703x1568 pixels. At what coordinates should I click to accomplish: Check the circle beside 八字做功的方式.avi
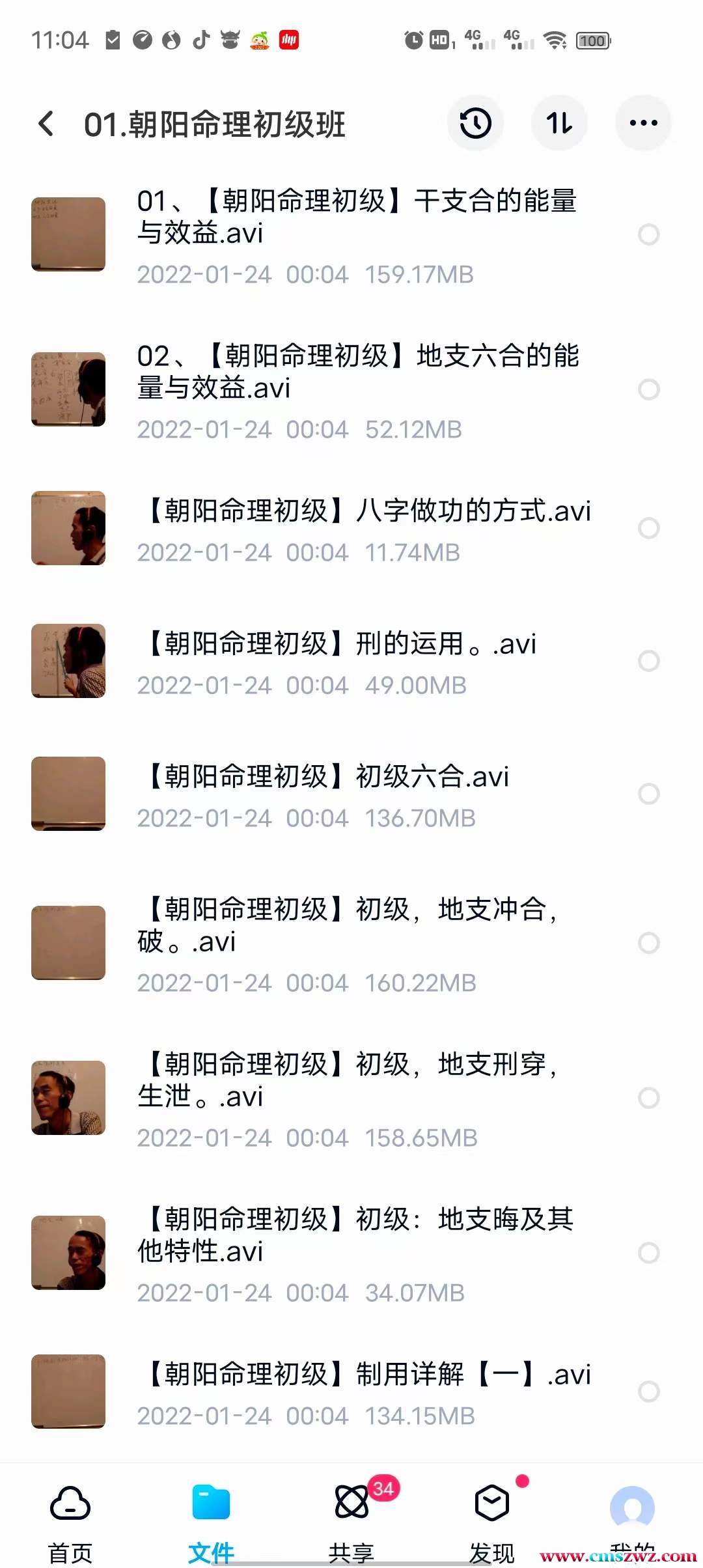(x=648, y=528)
